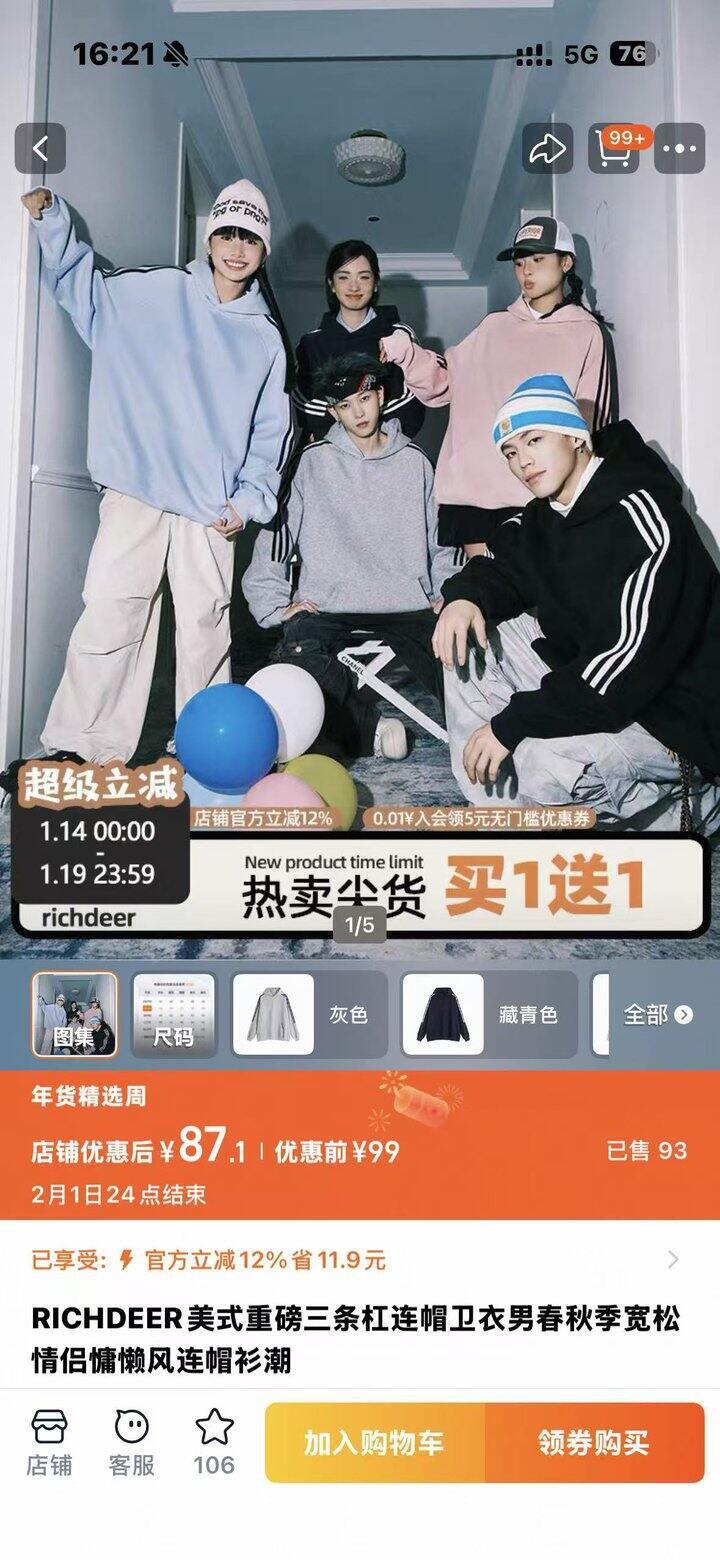Go back using the arrow

pos(41,150)
